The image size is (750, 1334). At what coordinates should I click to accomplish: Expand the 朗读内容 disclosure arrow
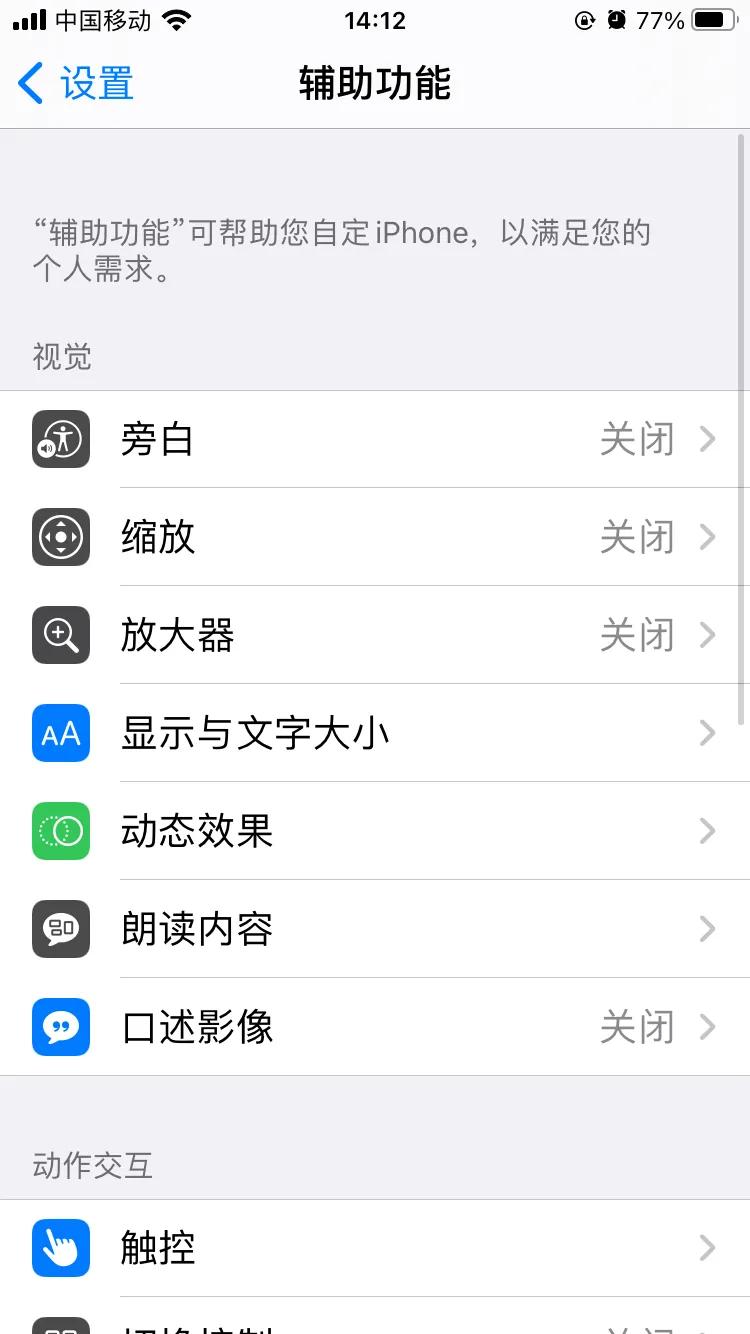pyautogui.click(x=710, y=929)
